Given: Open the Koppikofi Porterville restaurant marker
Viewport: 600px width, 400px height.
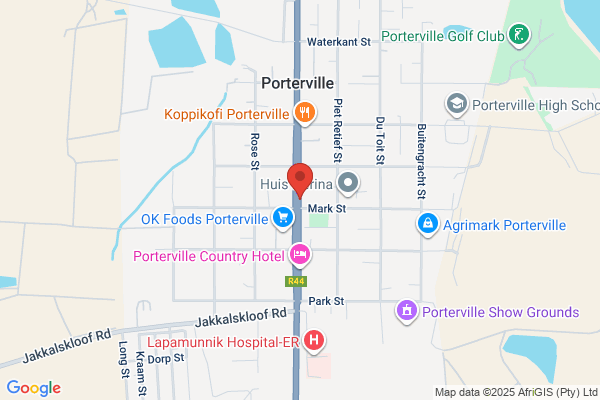Looking at the screenshot, I should coord(305,114).
